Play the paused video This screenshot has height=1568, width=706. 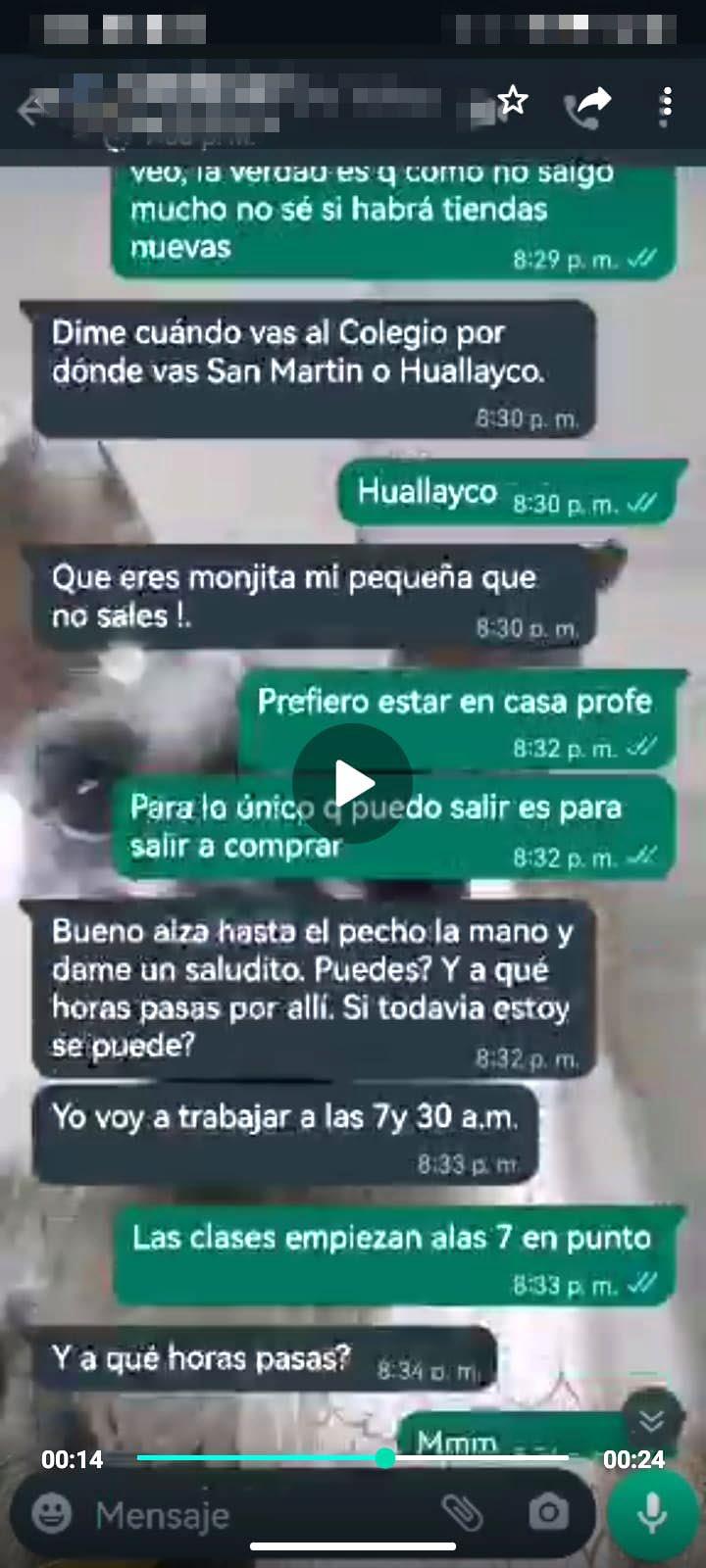click(353, 783)
